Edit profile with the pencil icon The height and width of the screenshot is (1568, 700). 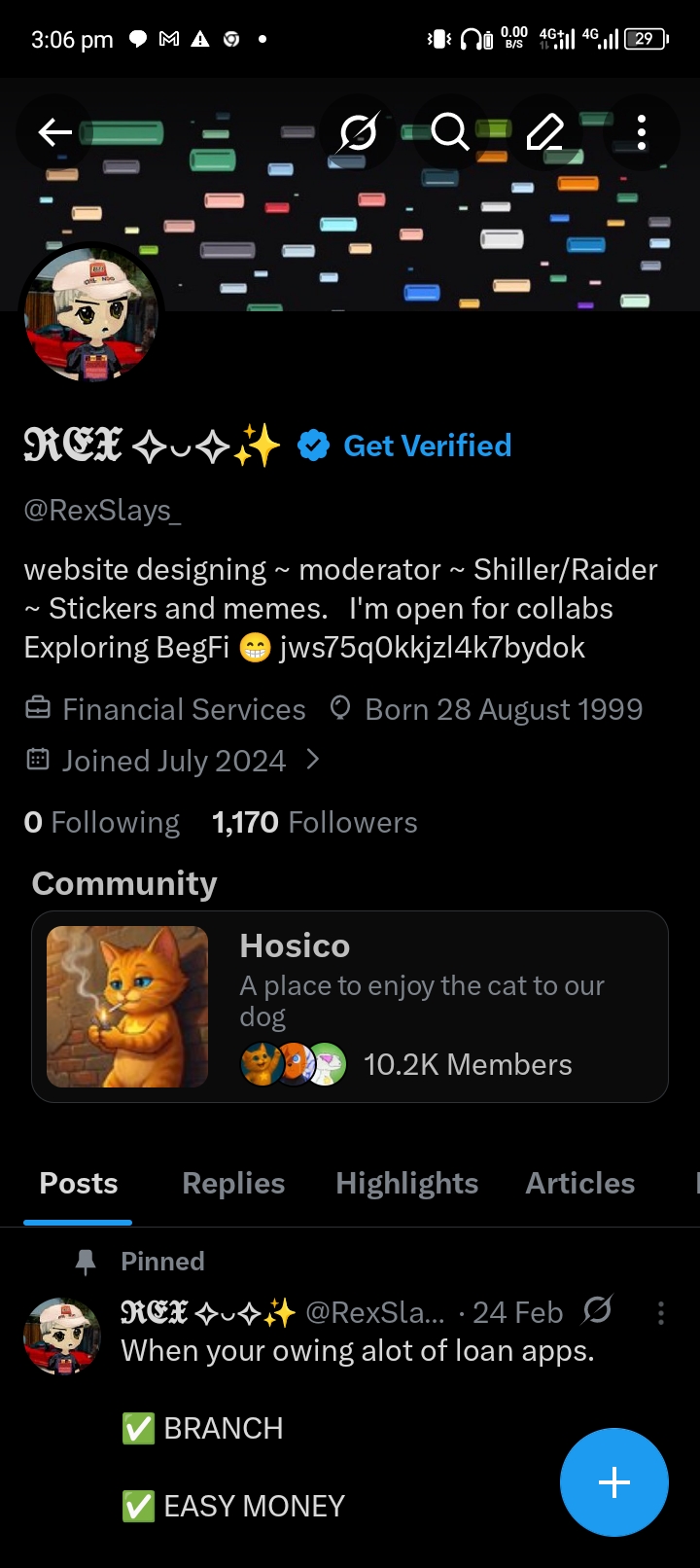click(x=545, y=132)
